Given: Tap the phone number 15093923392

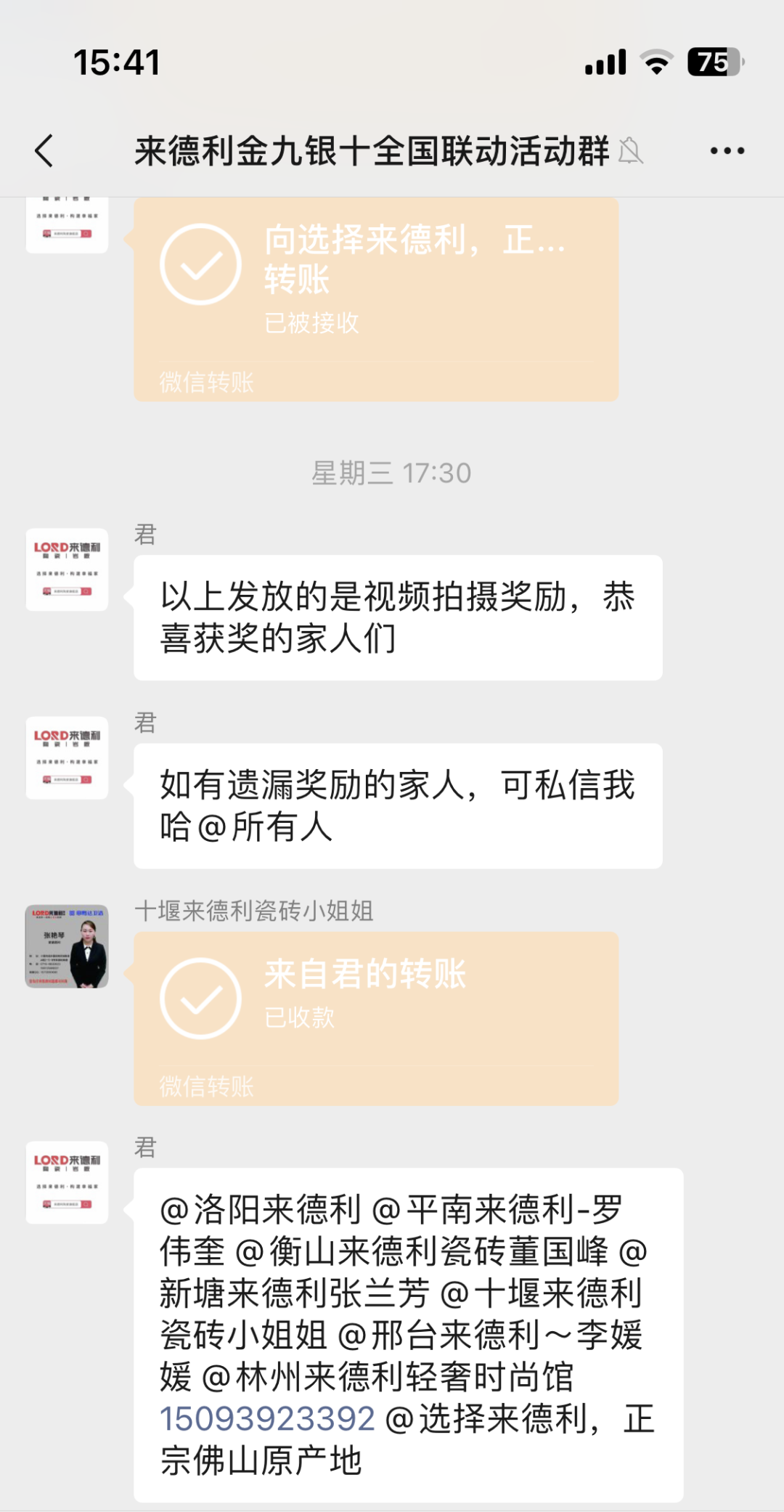Looking at the screenshot, I should [x=267, y=1419].
